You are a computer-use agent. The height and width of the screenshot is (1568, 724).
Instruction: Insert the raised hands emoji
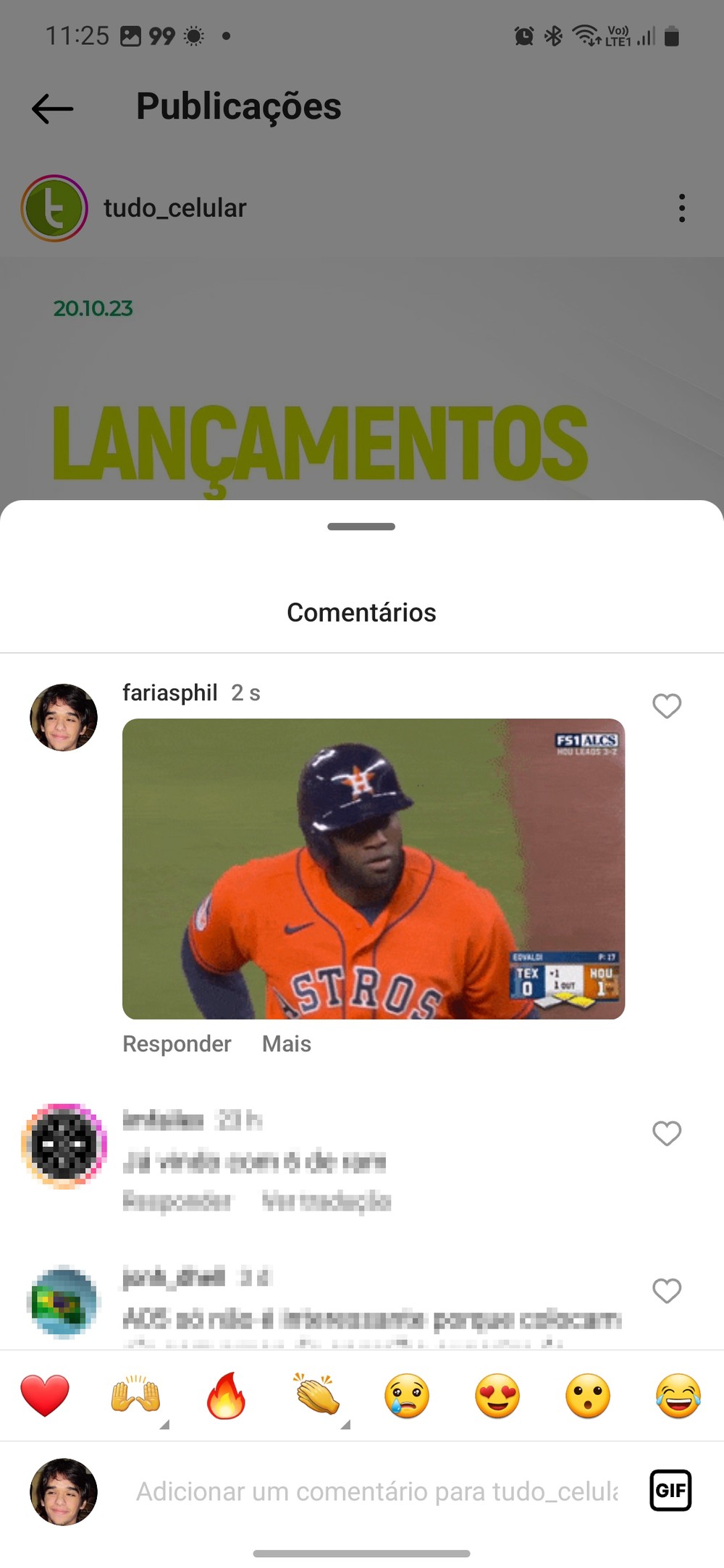(135, 1395)
